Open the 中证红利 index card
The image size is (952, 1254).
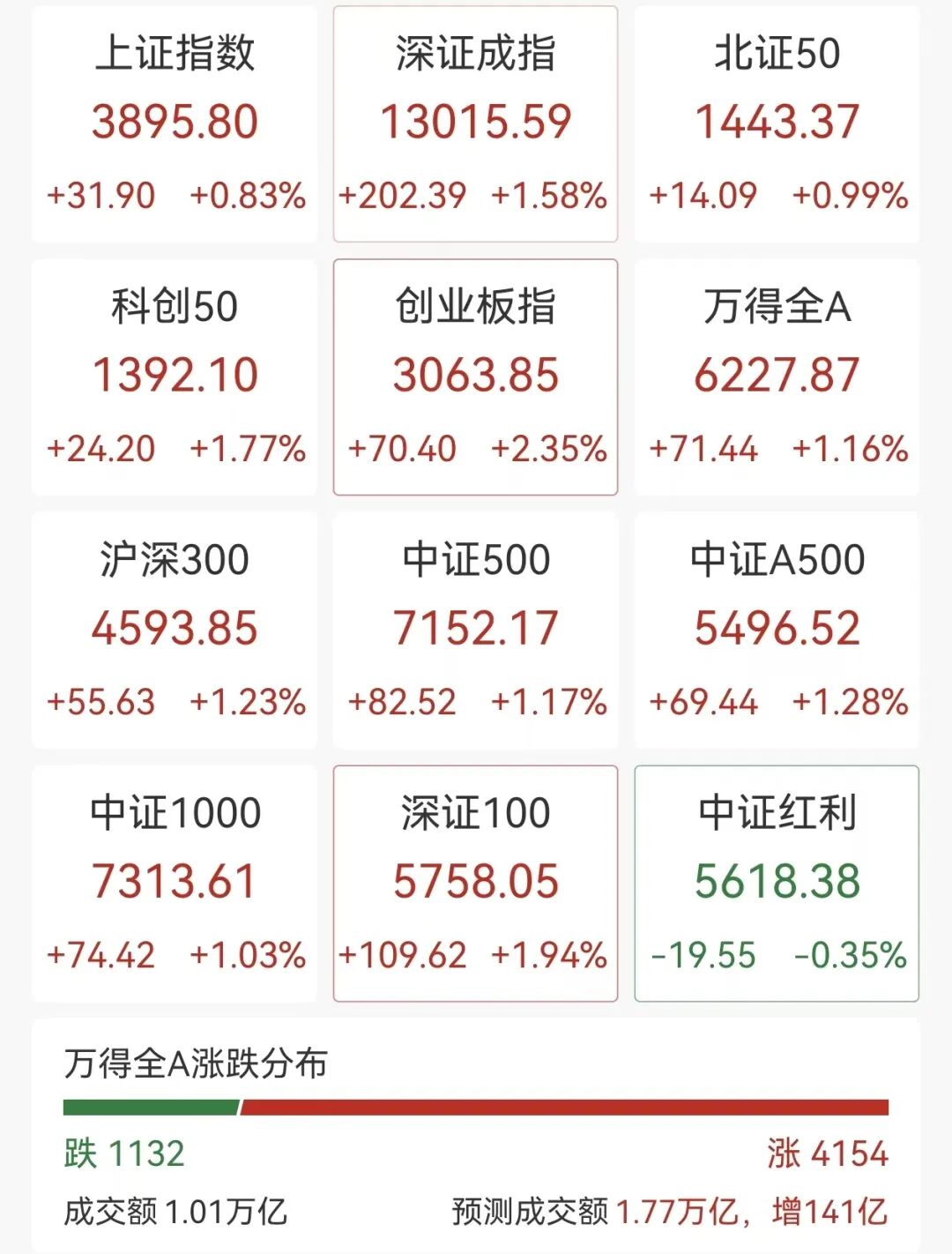coord(777,883)
